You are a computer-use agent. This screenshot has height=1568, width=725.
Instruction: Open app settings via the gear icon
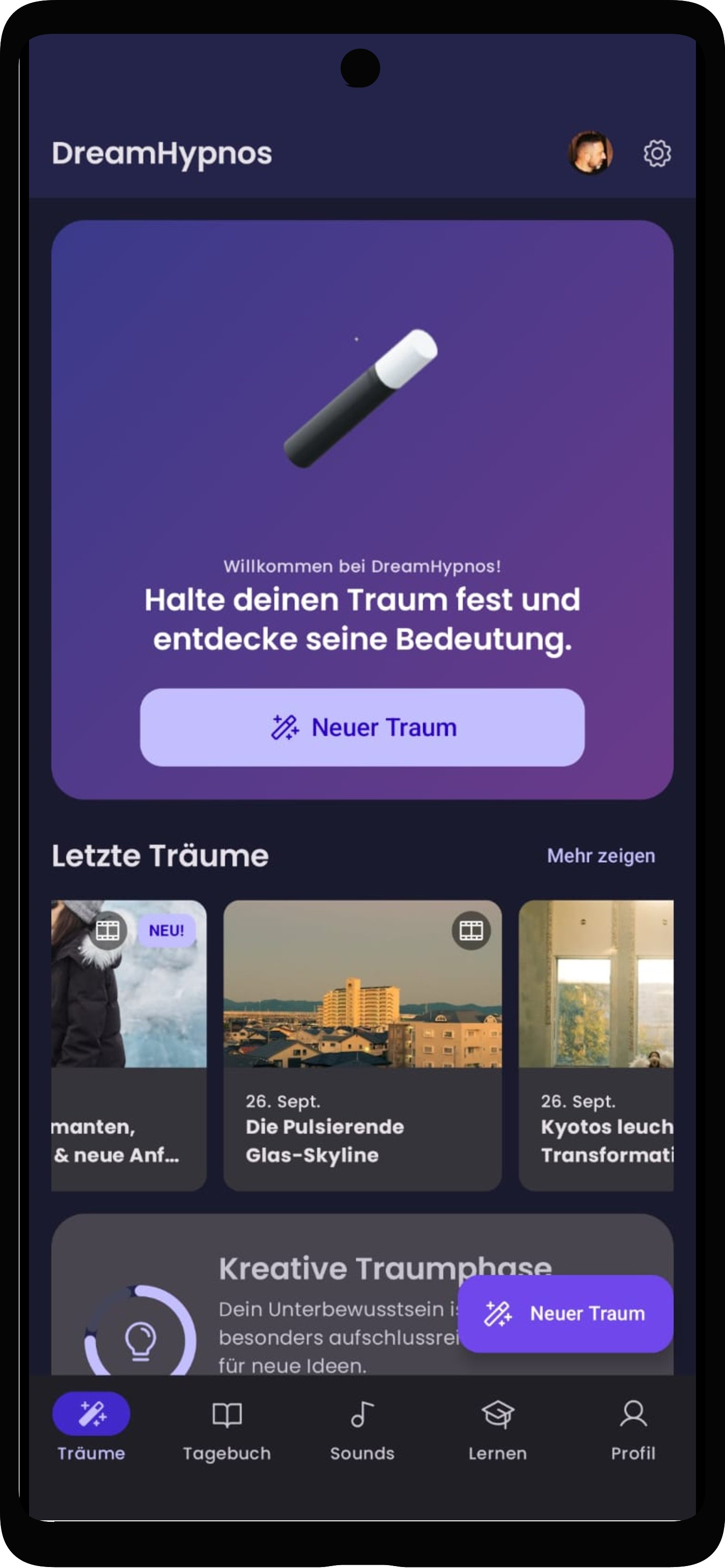click(656, 153)
